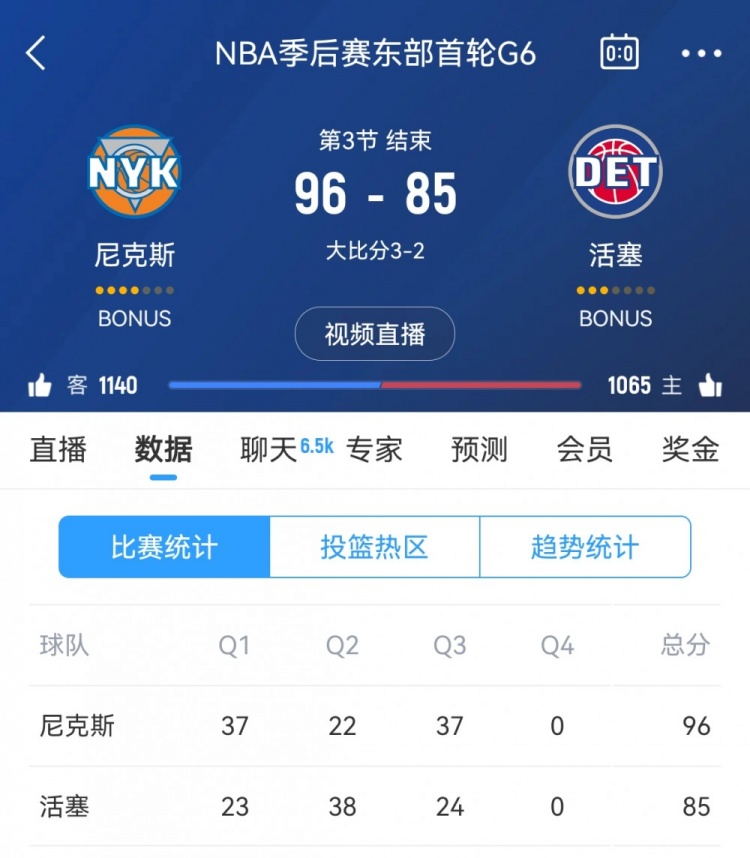This screenshot has width=750, height=858.
Task: Switch to 趋势统计 trend stats
Action: coord(585,547)
